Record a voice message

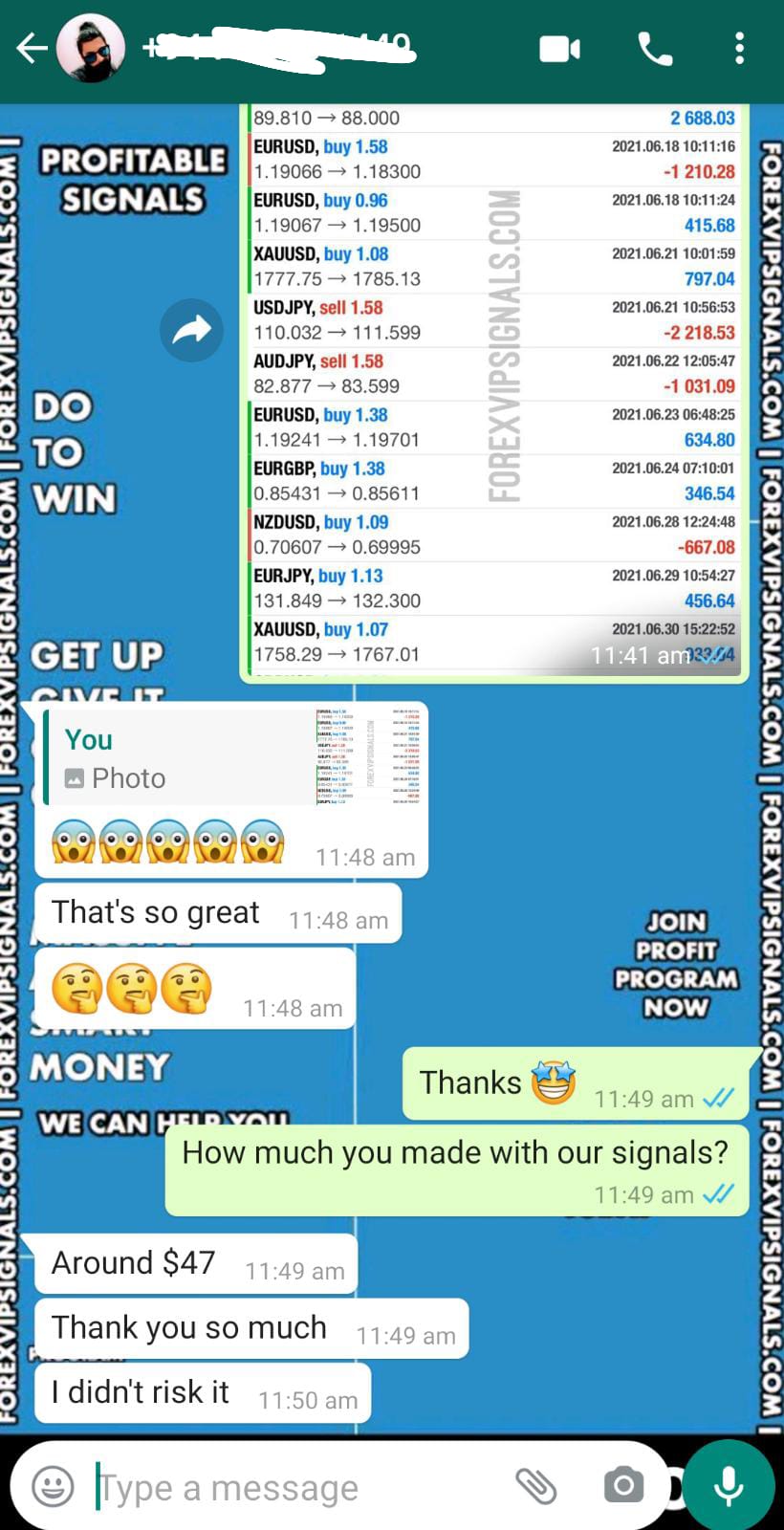point(729,1486)
